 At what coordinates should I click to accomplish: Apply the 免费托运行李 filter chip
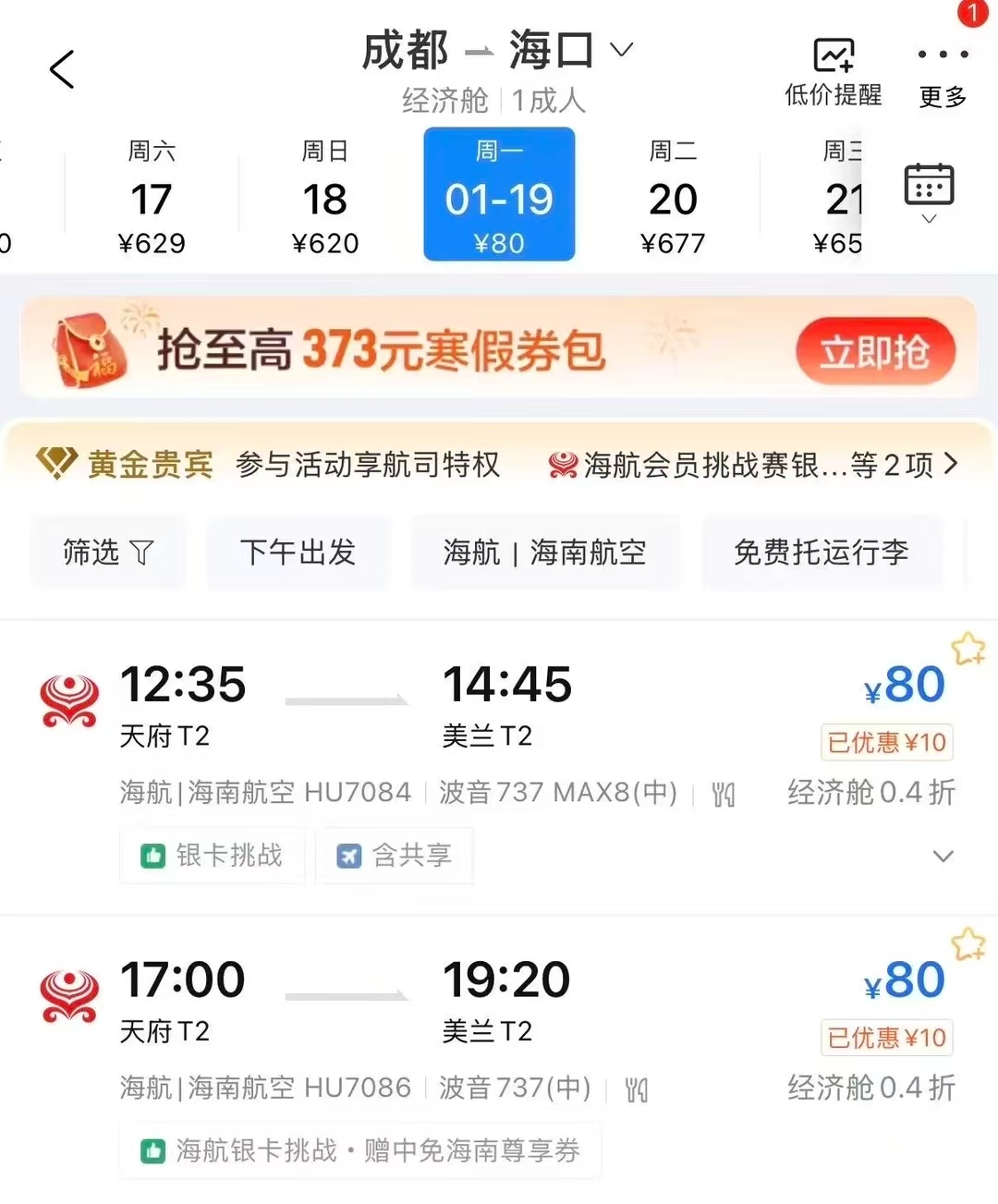tap(821, 553)
